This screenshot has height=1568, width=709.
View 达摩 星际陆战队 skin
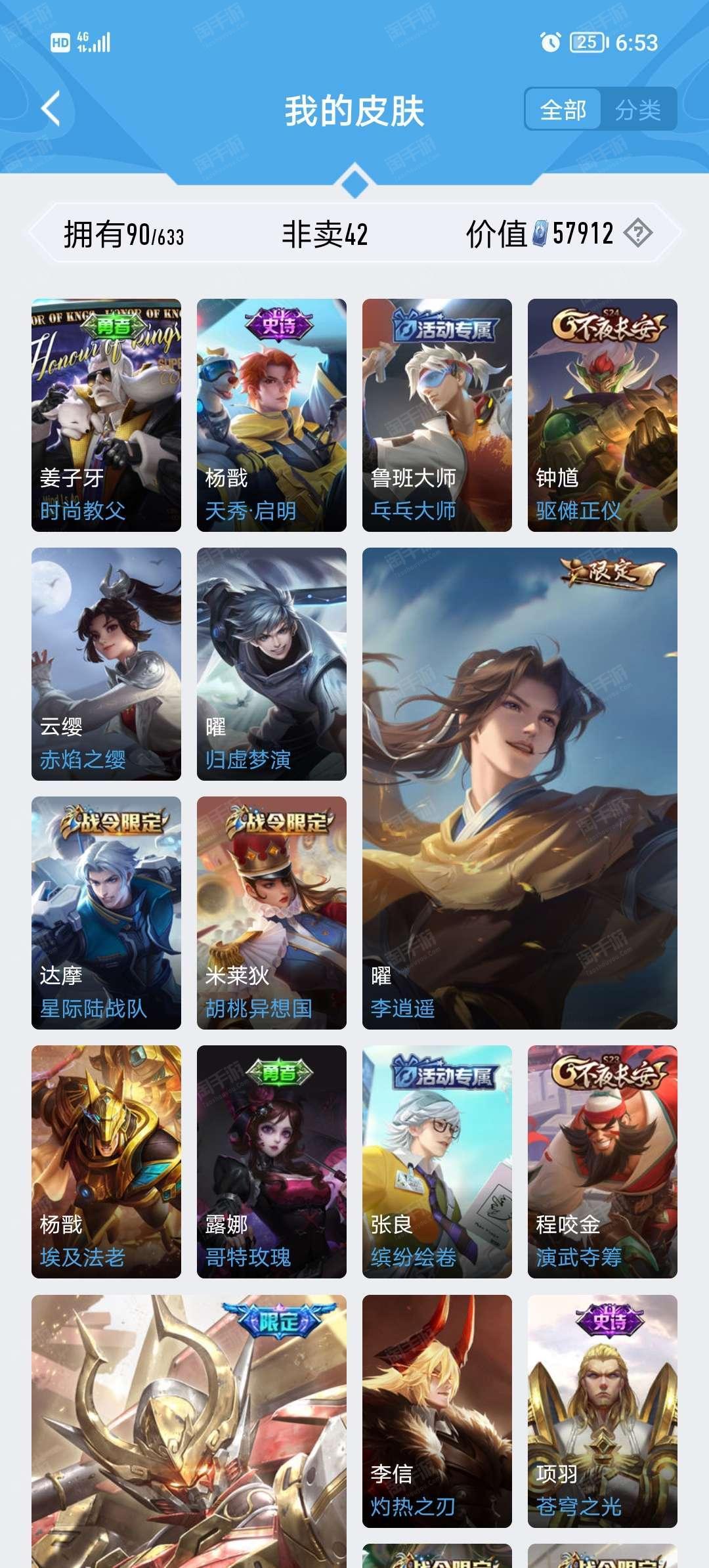pos(106,913)
